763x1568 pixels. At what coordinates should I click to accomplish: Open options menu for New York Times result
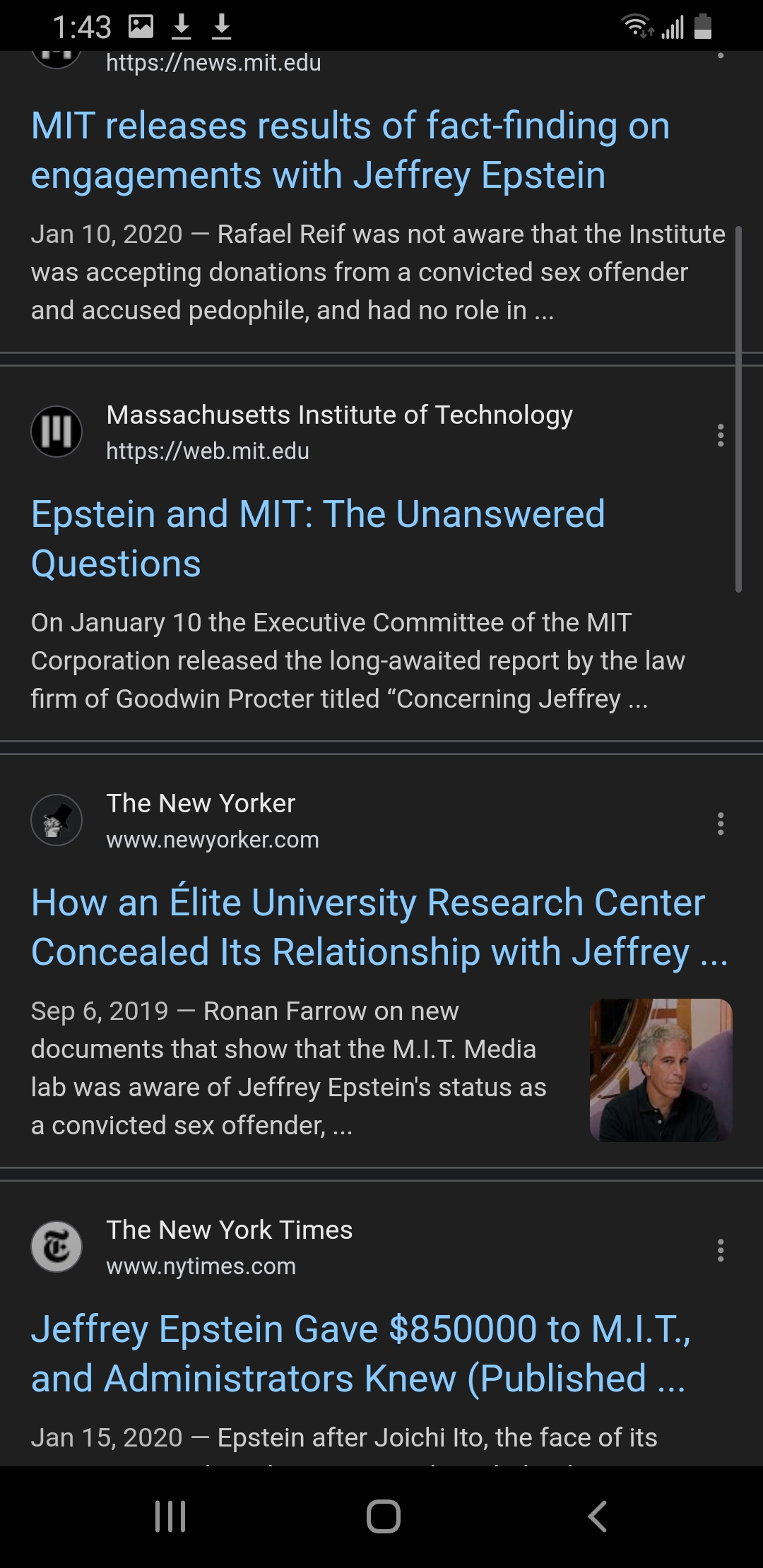tap(721, 1250)
